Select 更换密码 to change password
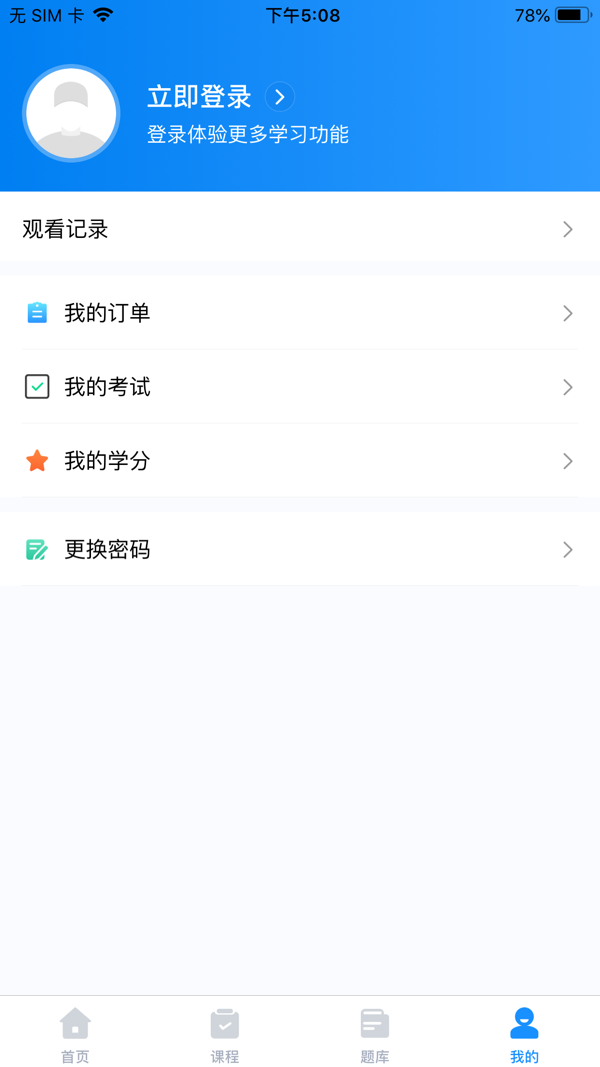This screenshot has width=600, height=1067. [300, 549]
